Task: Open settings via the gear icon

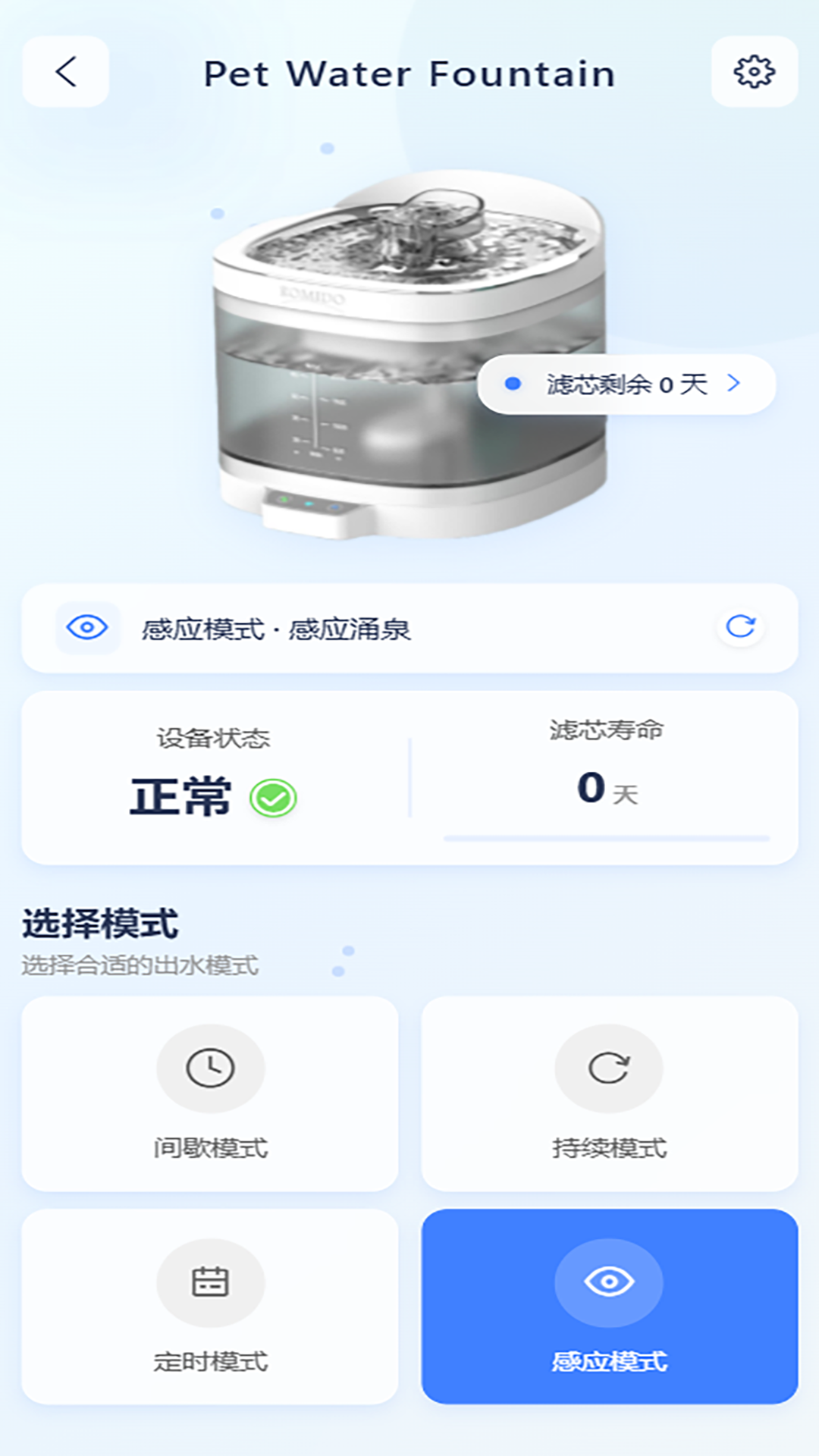Action: 754,72
